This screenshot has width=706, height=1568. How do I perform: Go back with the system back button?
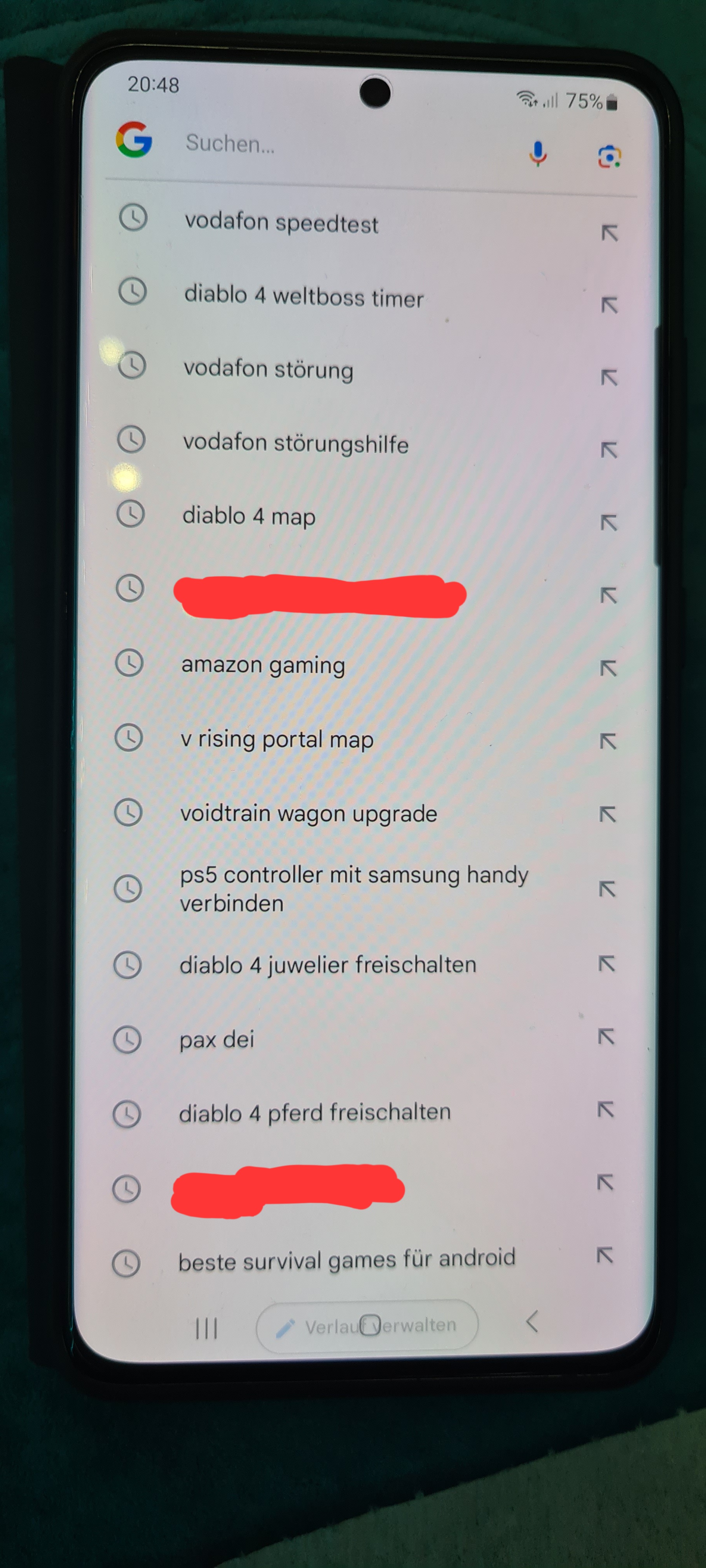[532, 1322]
